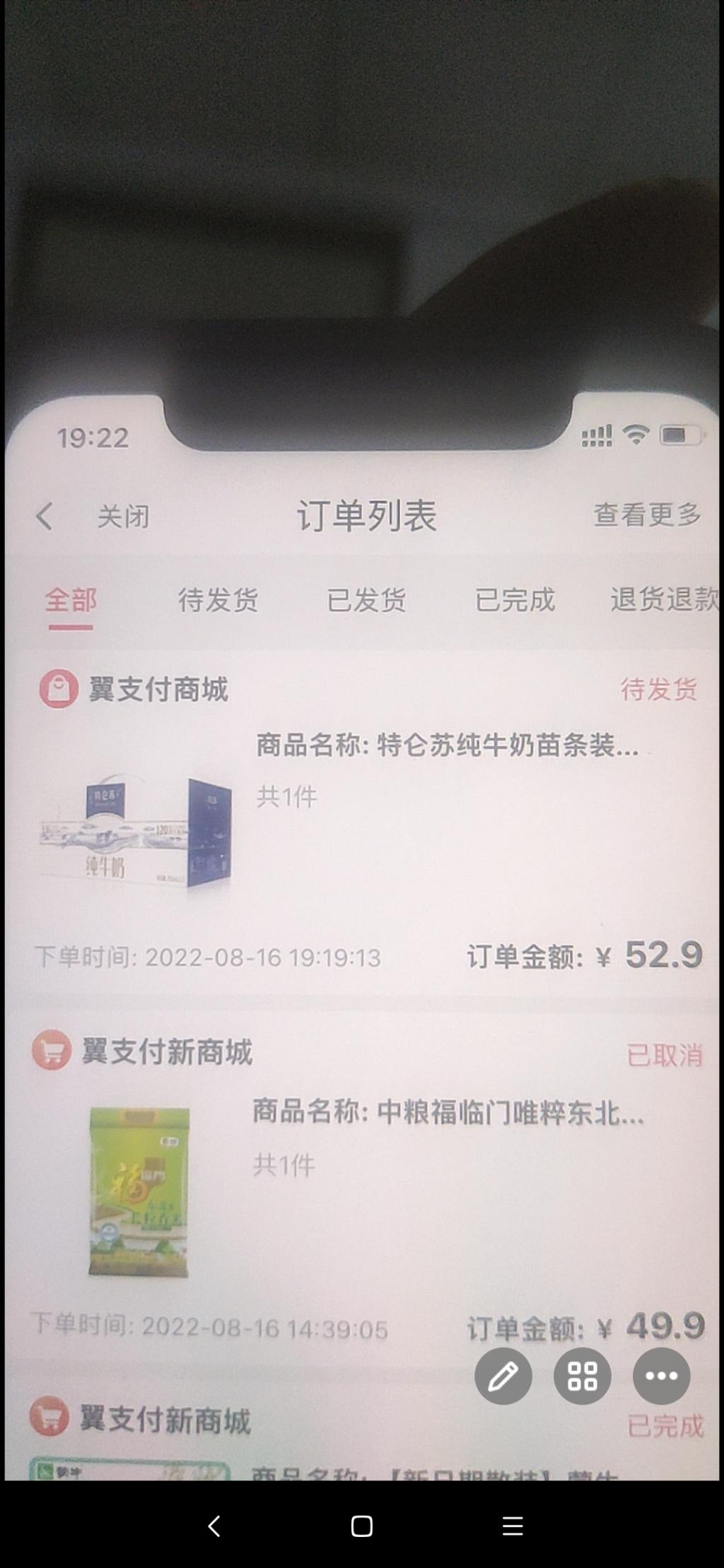Switch to the 待发货 tab
This screenshot has width=724, height=1568.
tap(218, 600)
